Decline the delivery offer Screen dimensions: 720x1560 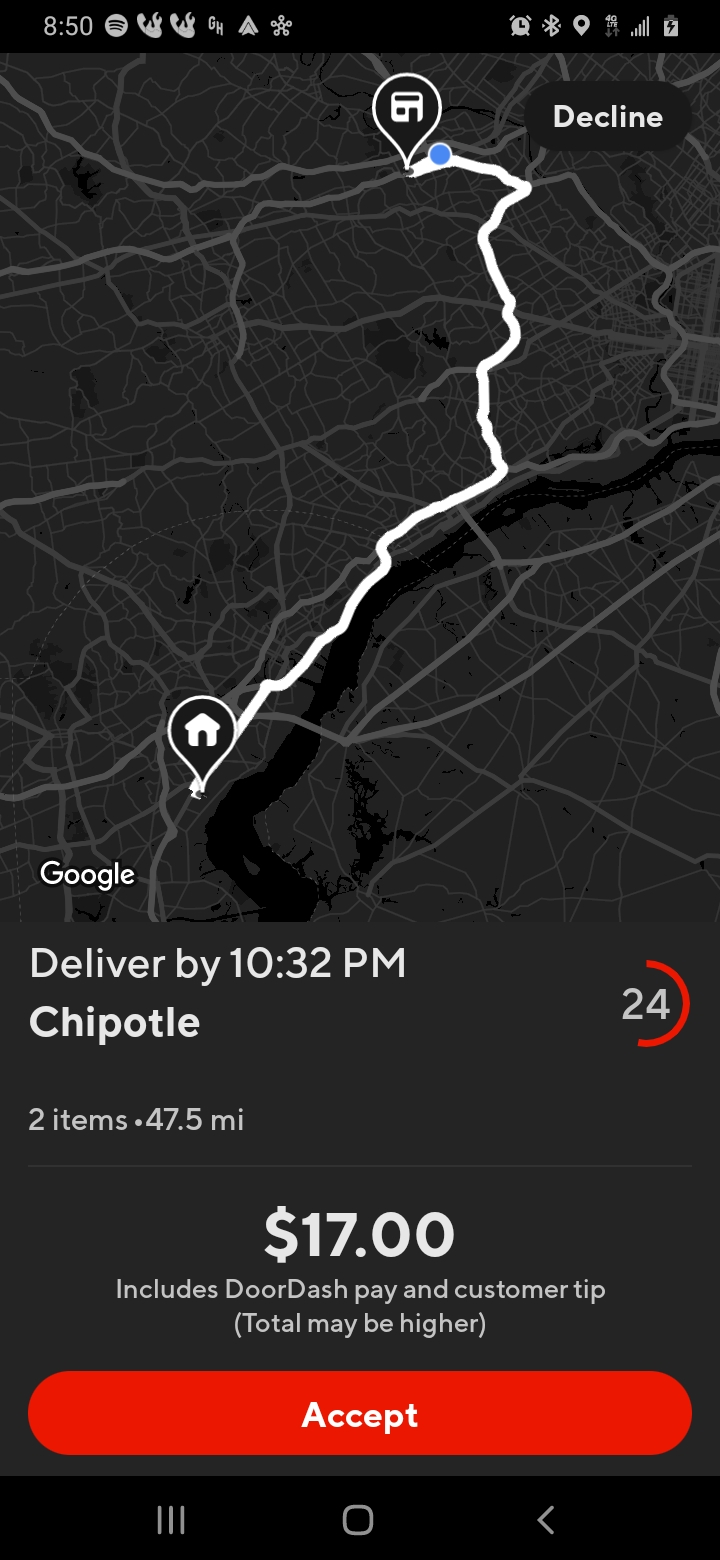tap(607, 116)
